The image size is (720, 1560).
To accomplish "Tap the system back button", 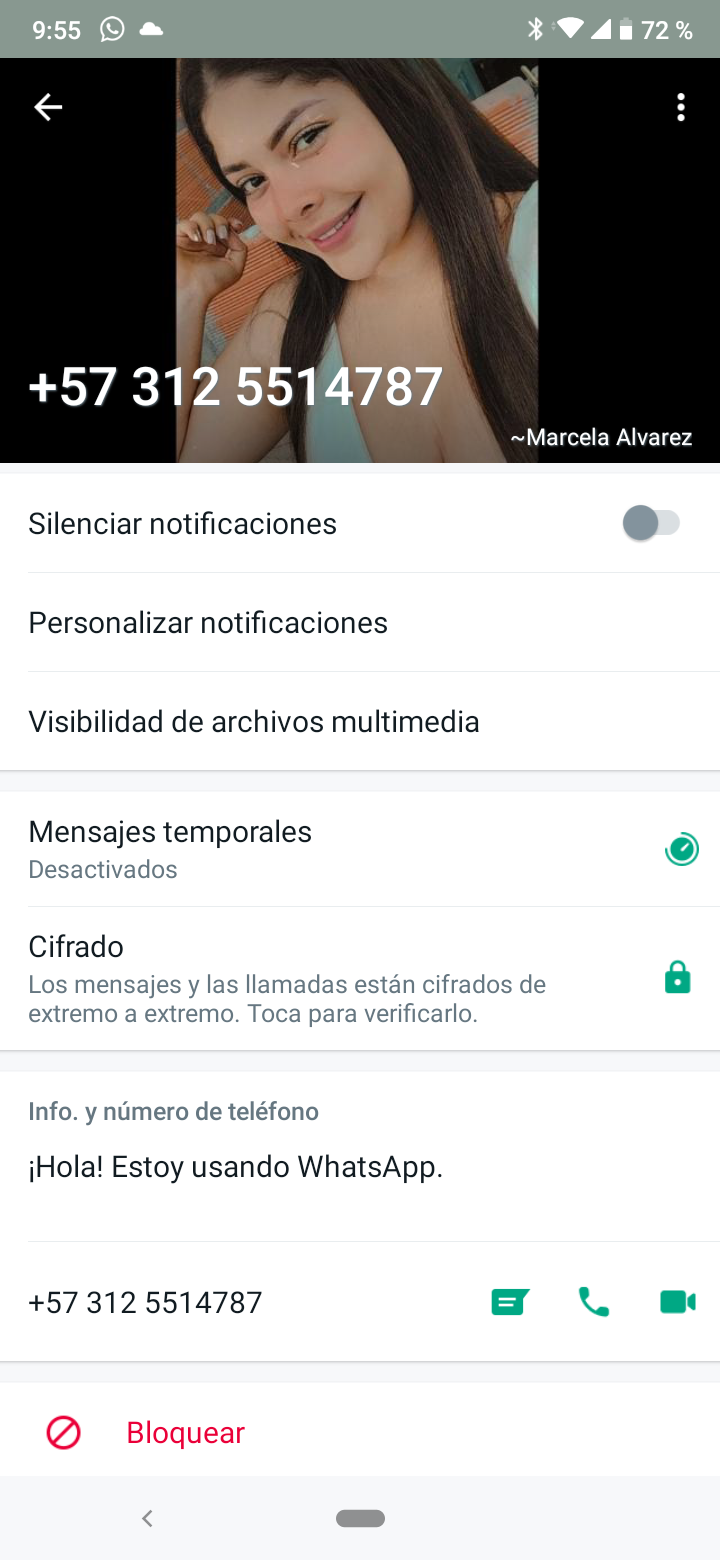I will (147, 1519).
